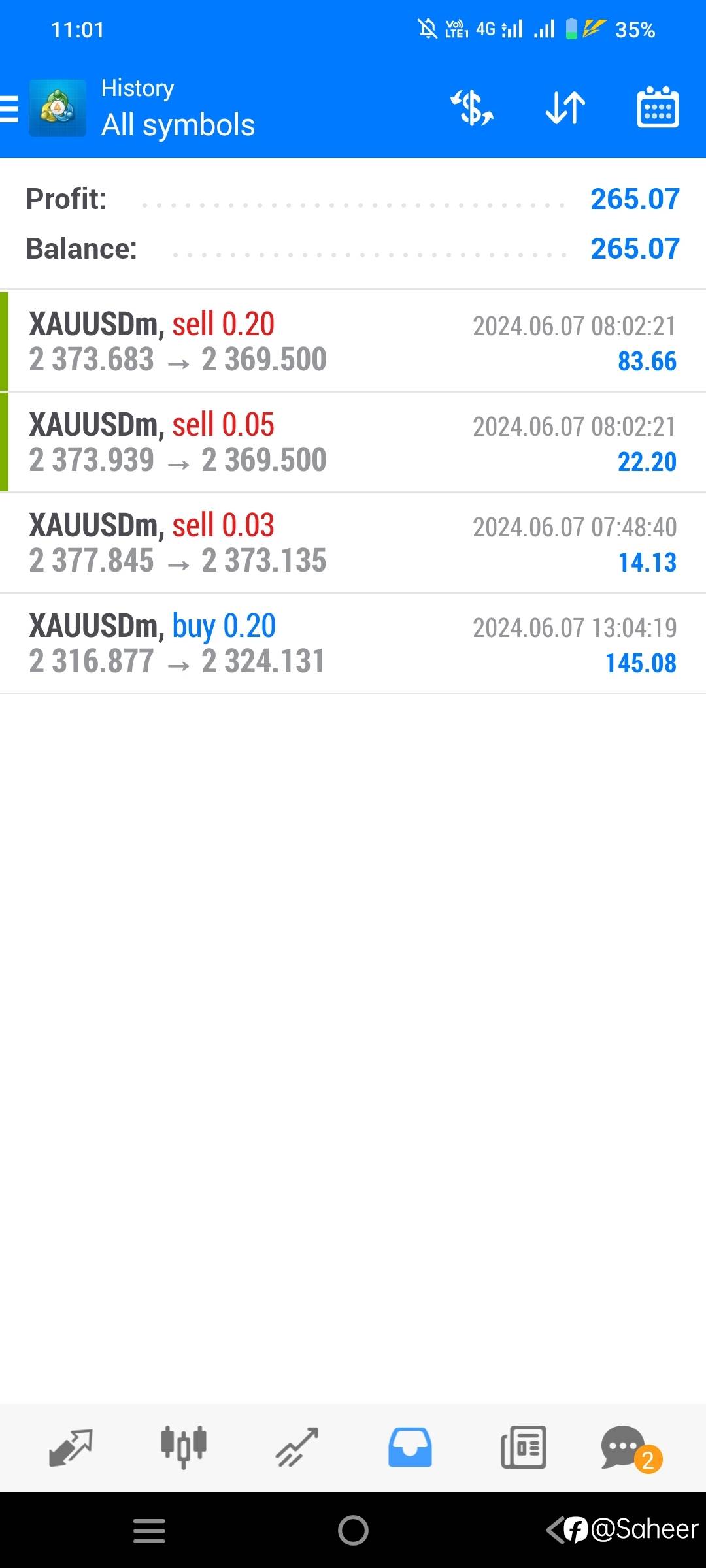Viewport: 706px width, 1568px height.
Task: Open the sell 0.05 XAUUSDm trade
Action: [x=353, y=442]
